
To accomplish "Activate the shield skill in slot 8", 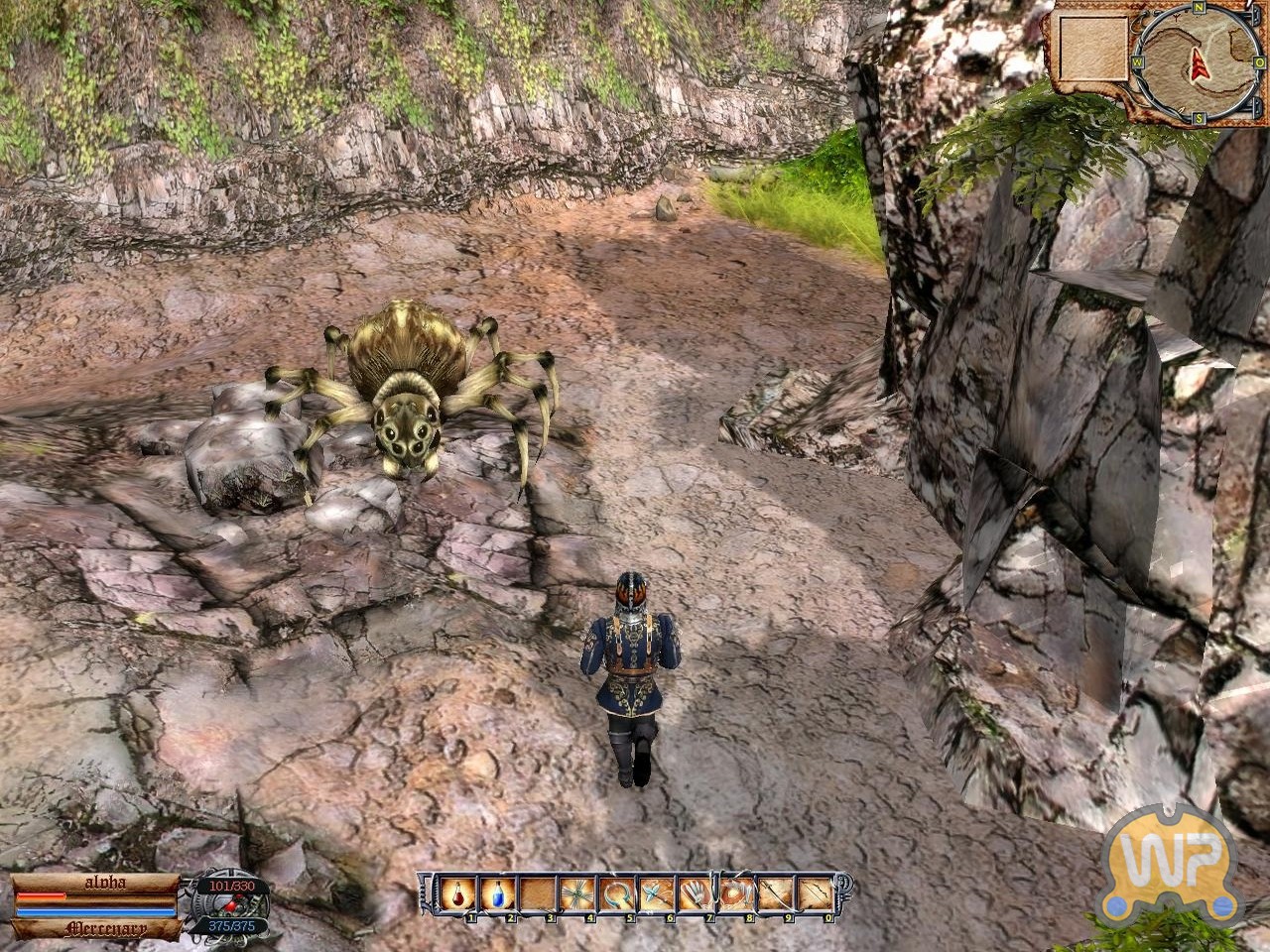I will pos(735,893).
